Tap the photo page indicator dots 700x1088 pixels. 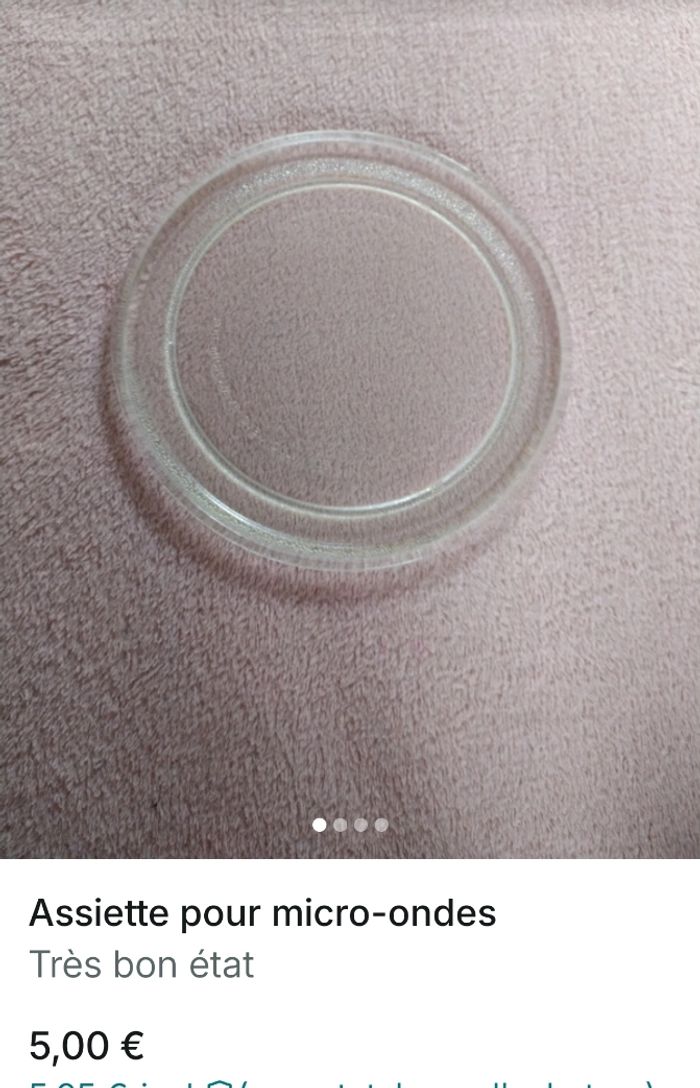pos(350,825)
